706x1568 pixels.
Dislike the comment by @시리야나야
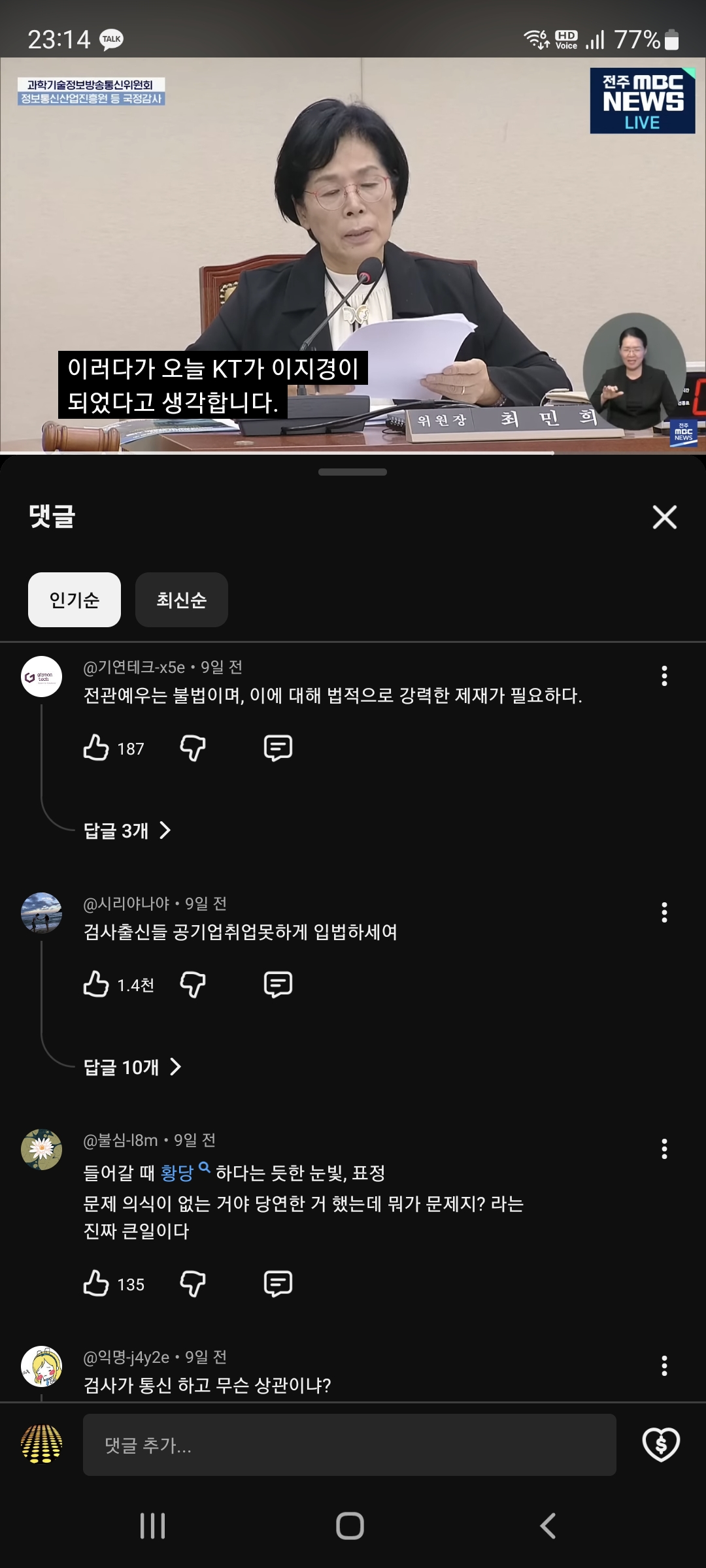click(x=193, y=985)
